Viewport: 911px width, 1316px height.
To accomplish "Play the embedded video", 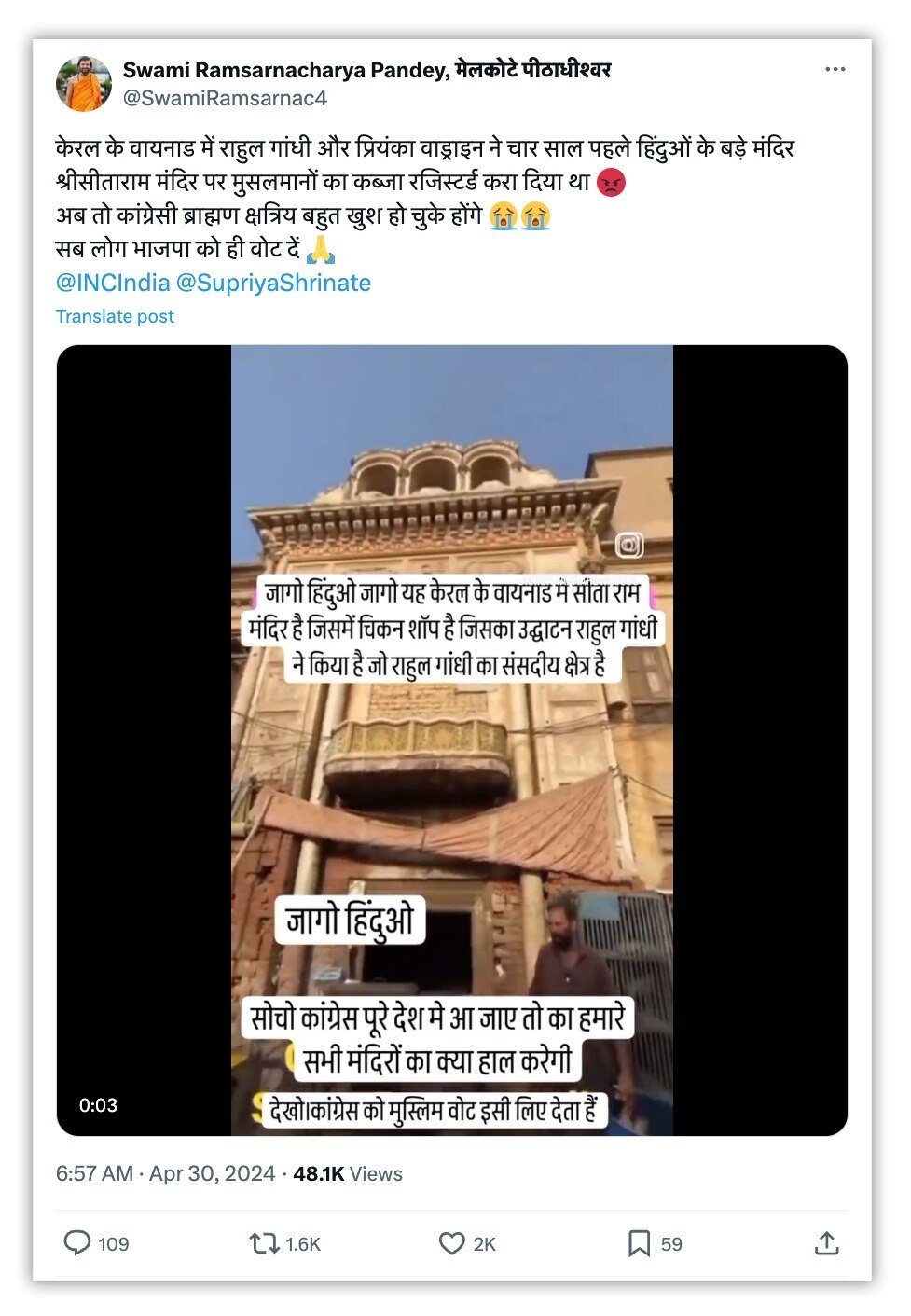I will [451, 740].
